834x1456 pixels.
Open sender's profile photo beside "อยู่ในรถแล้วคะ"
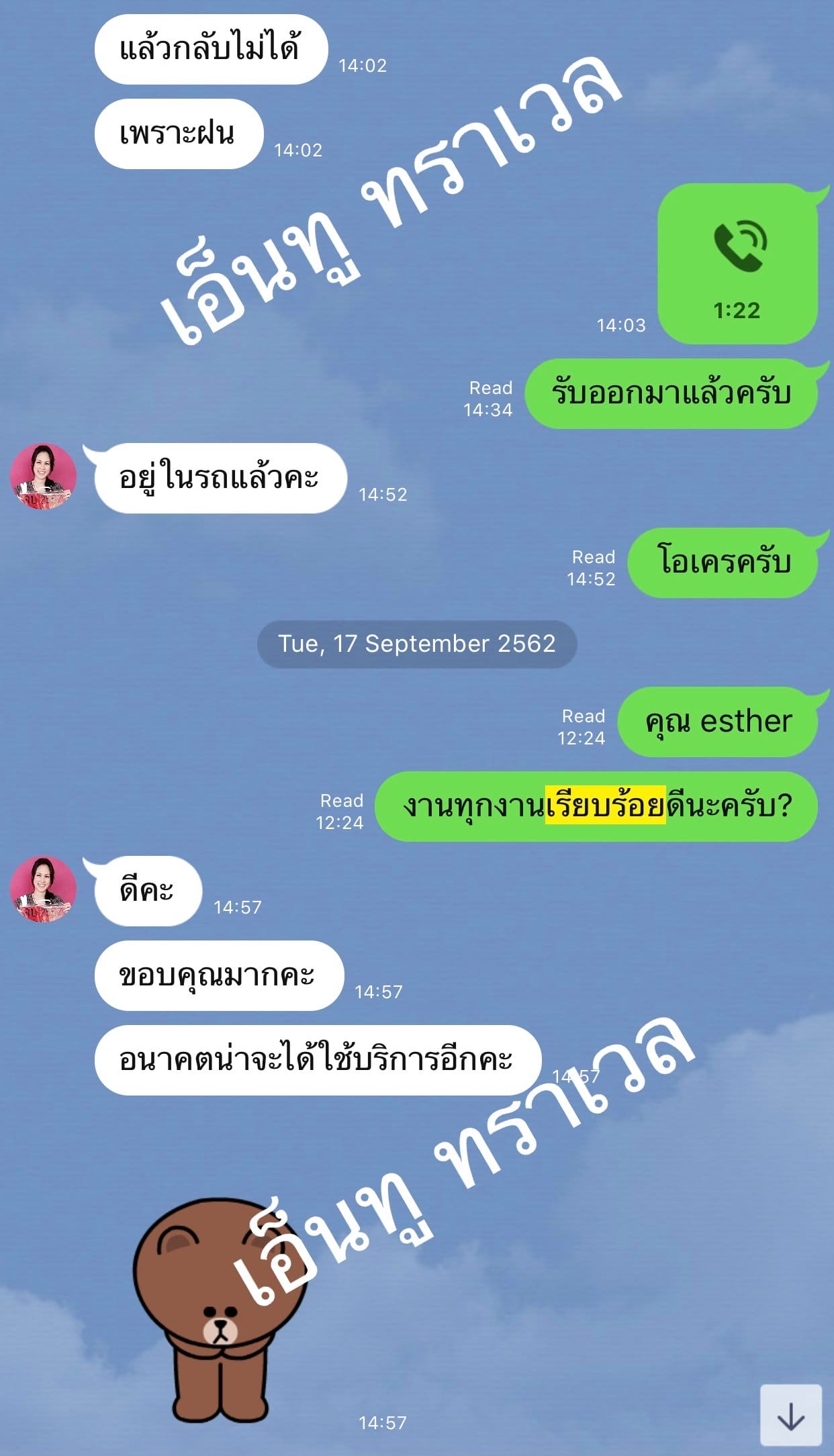[x=43, y=477]
